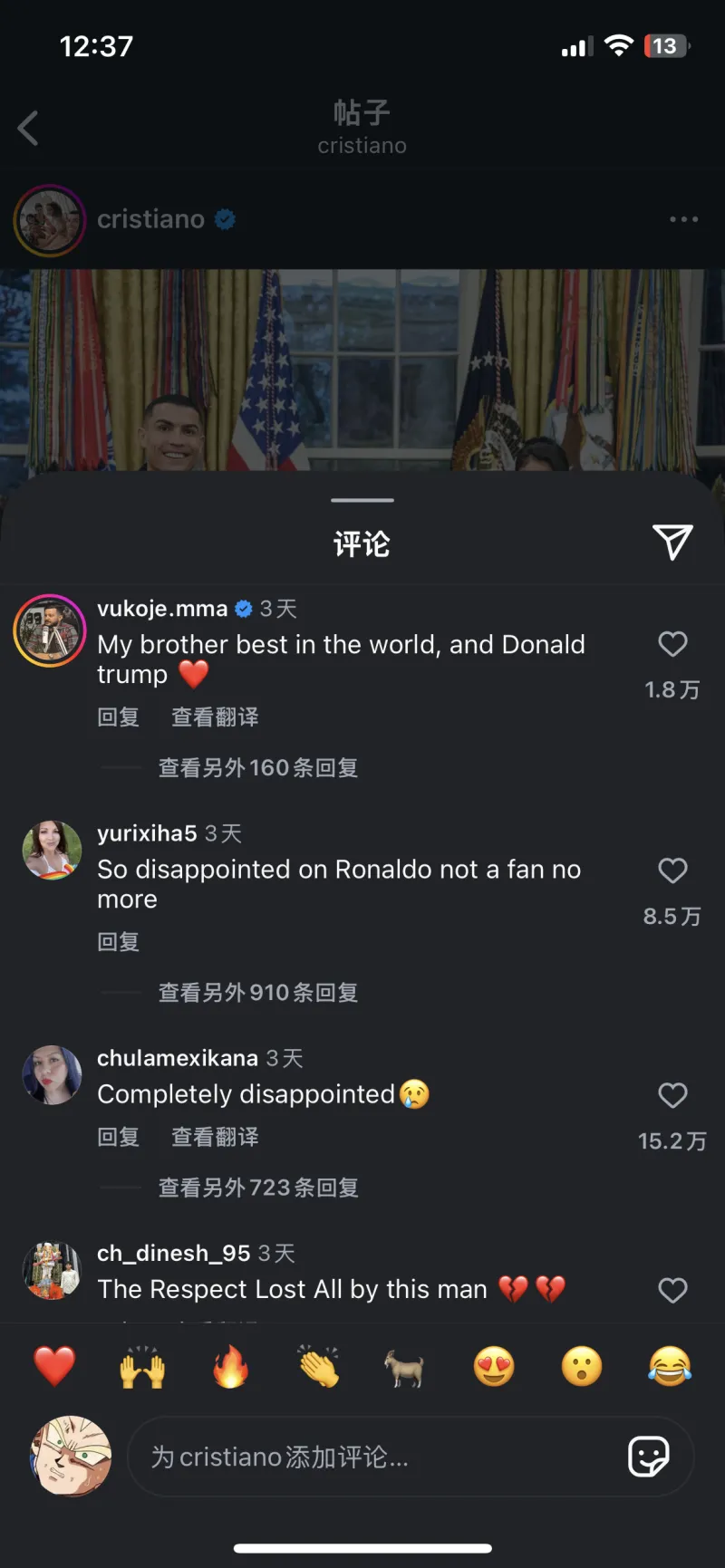Open the sticker picker in comment box
The height and width of the screenshot is (1568, 725).
click(x=649, y=1457)
